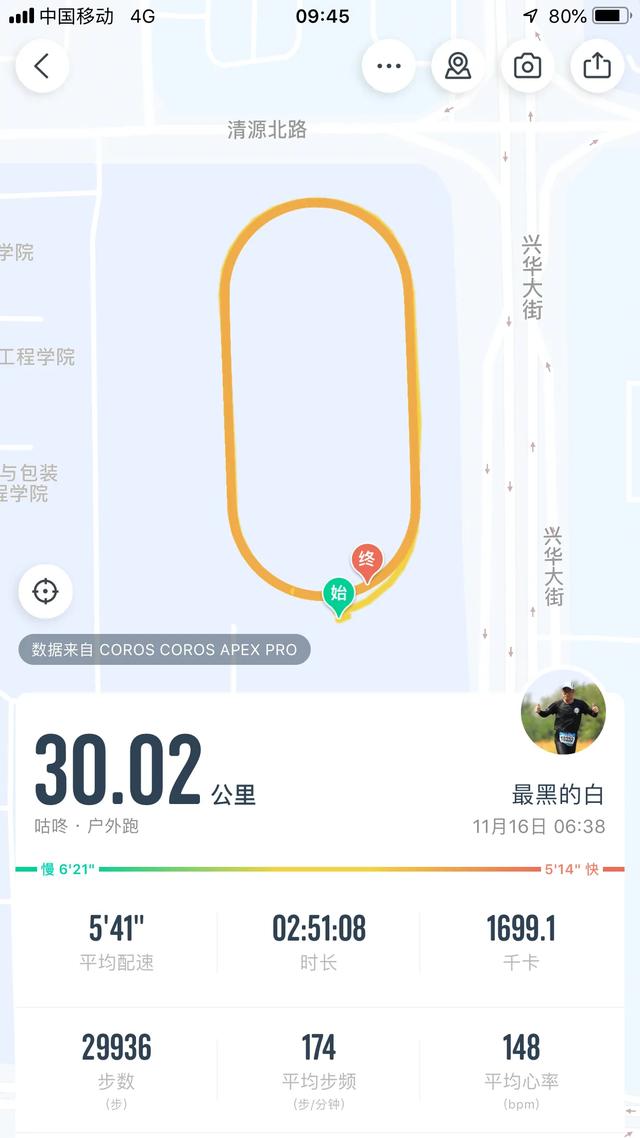Screen dimensions: 640x1138
Task: Go back using the top arrow
Action: coord(42,66)
